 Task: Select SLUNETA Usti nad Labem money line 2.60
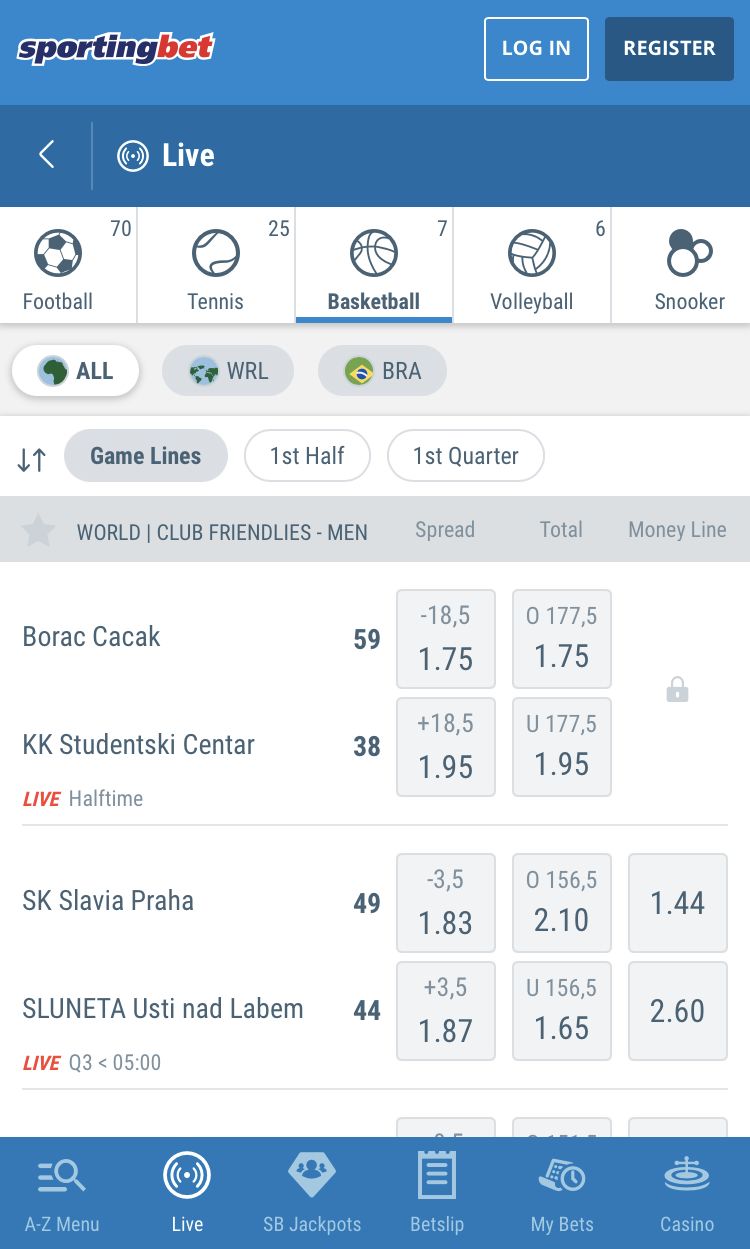[678, 1011]
